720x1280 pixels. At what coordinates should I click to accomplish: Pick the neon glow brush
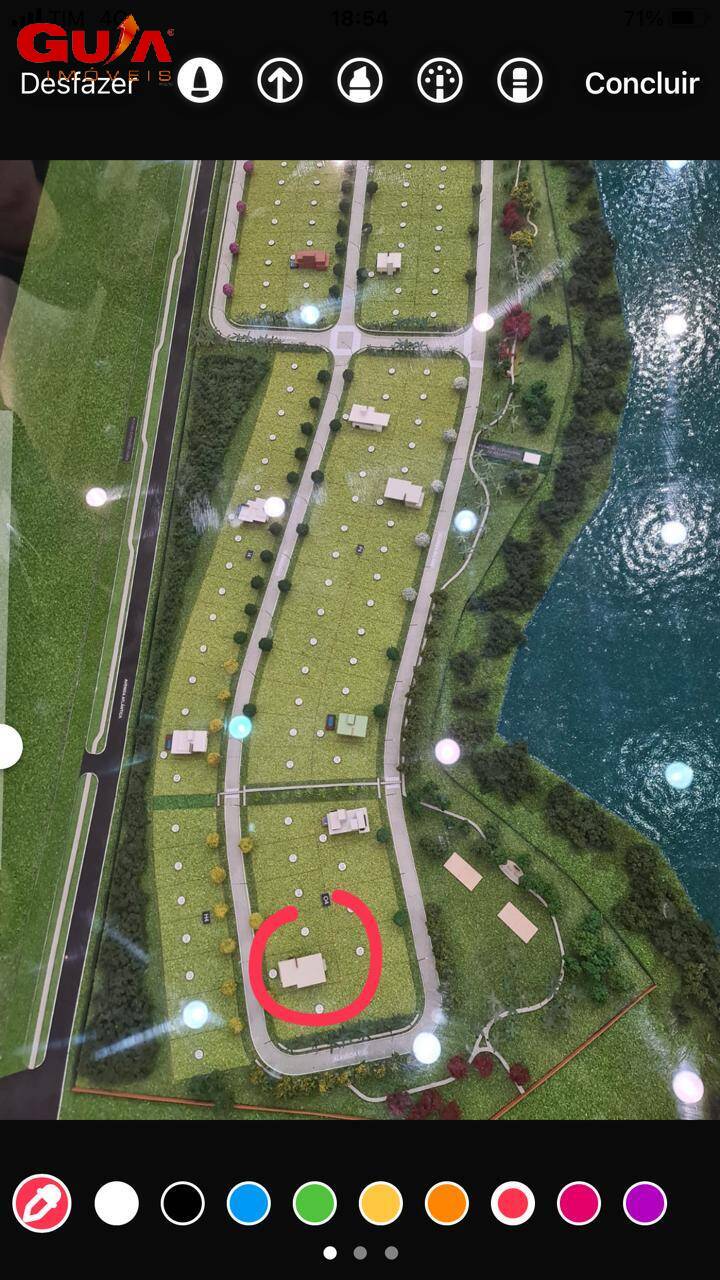440,81
